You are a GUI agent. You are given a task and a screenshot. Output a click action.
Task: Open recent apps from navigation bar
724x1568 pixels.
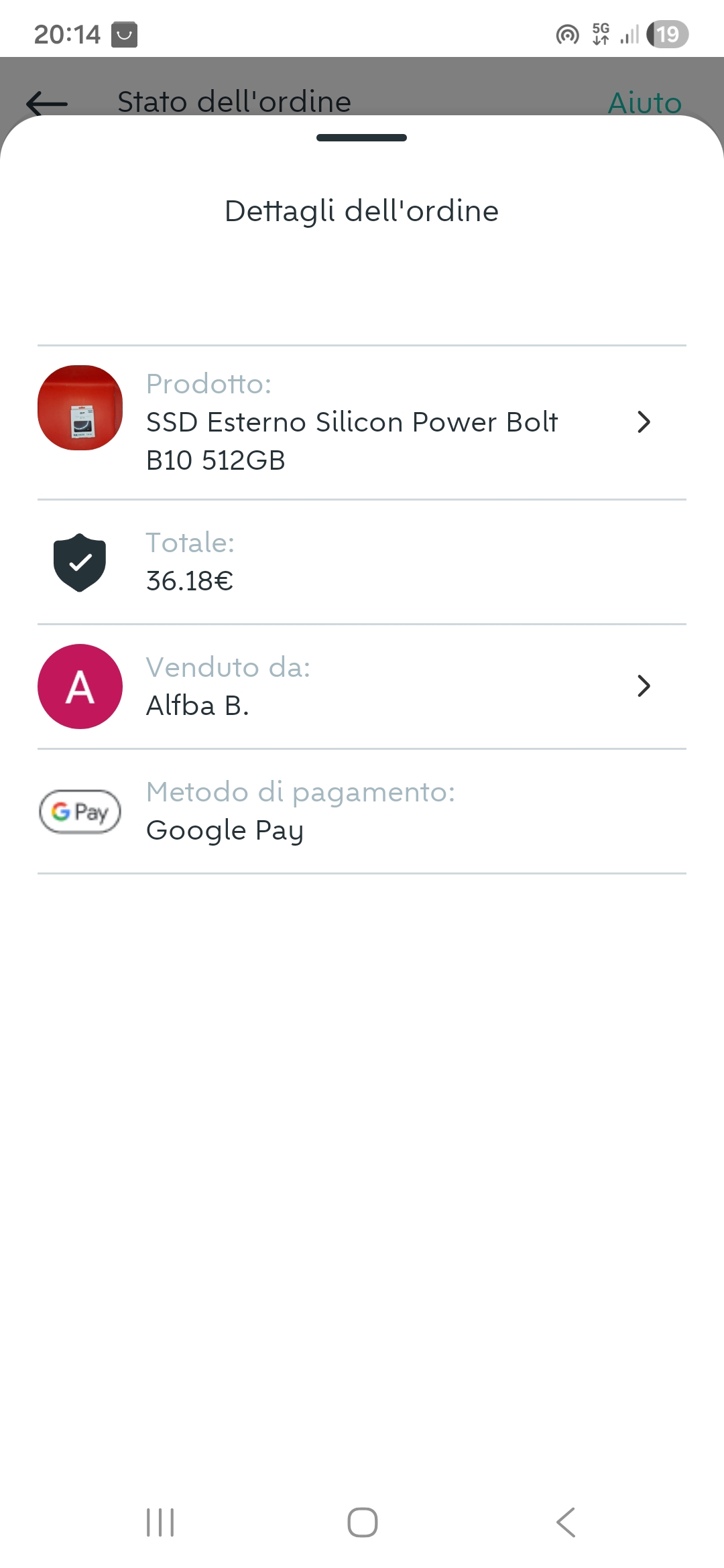160,1522
